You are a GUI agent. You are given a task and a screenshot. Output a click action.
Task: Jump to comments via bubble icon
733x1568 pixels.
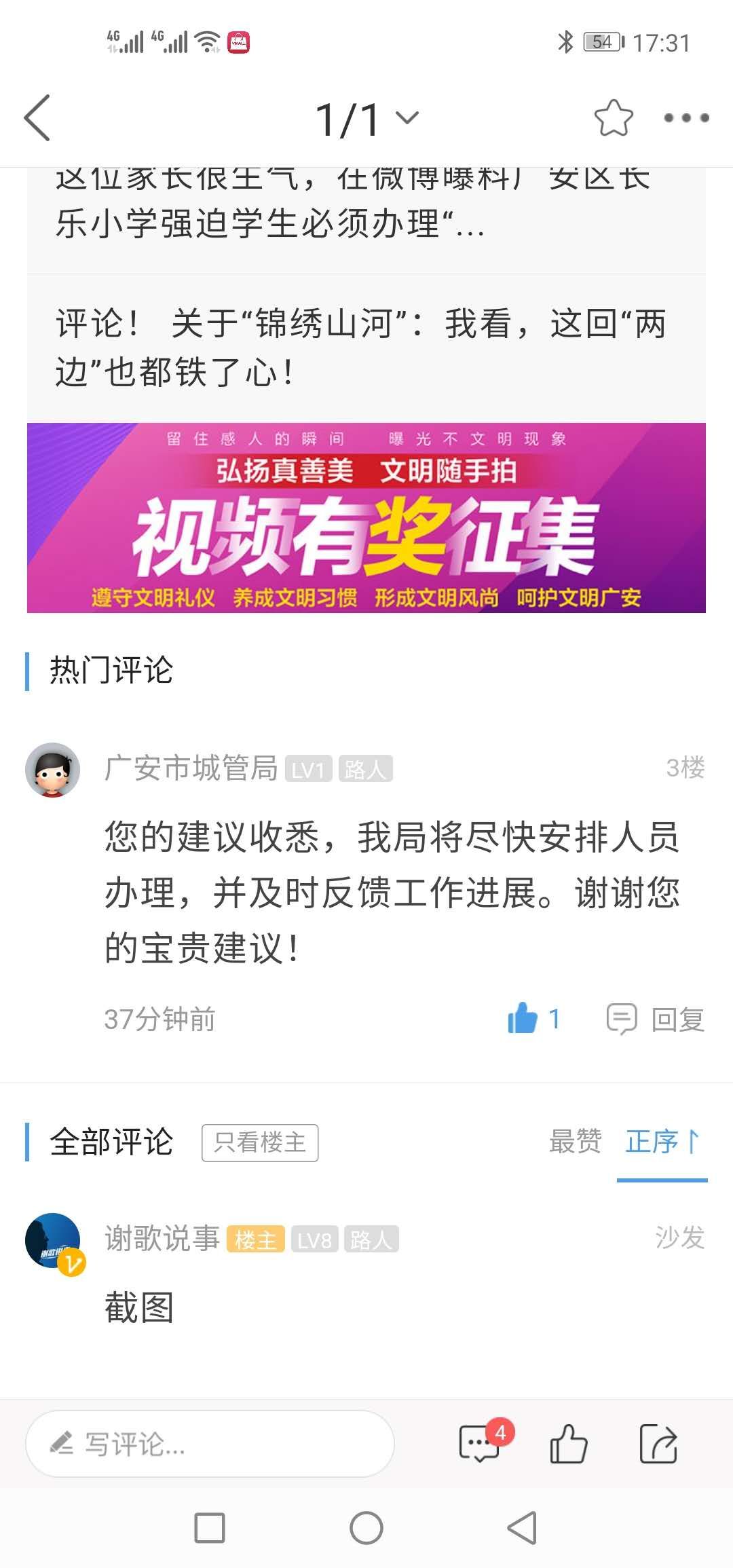[481, 1443]
